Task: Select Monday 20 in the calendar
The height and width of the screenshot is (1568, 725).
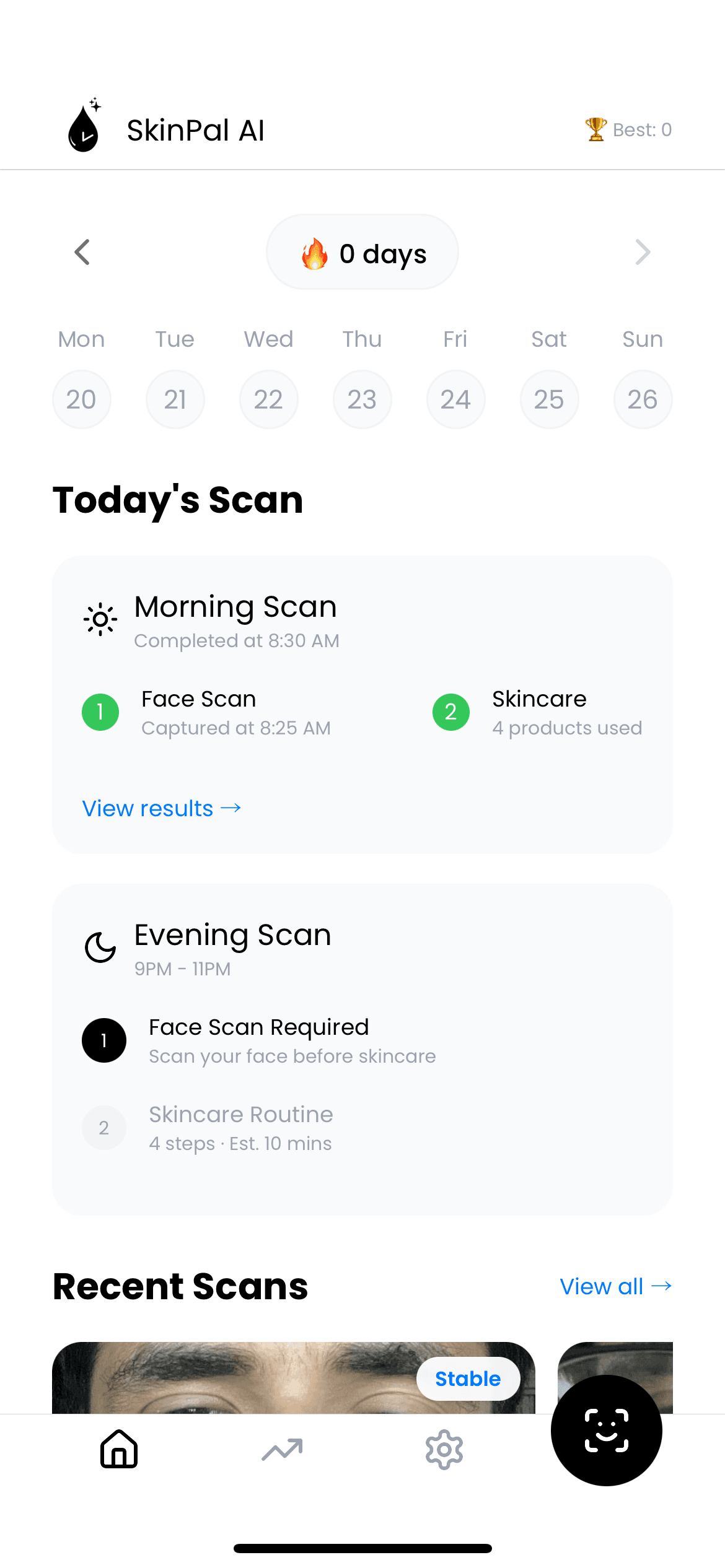Action: 82,399
